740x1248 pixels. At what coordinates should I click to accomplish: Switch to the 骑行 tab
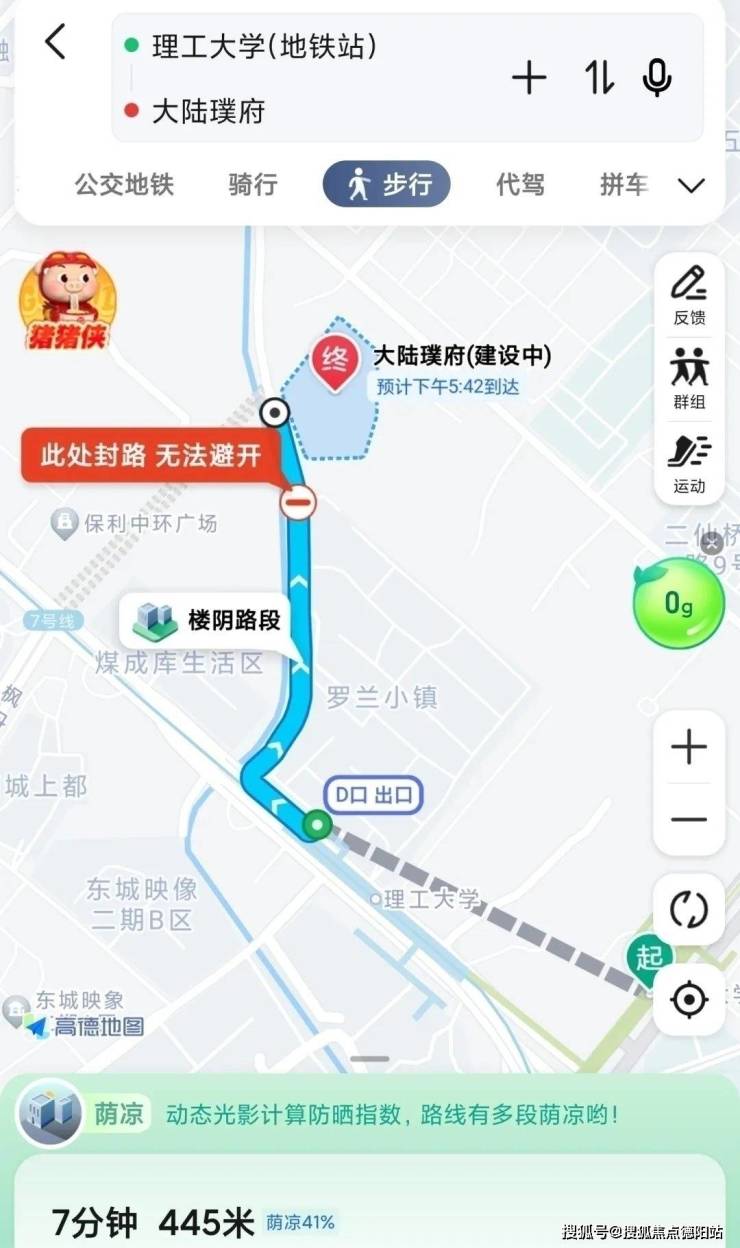[253, 185]
